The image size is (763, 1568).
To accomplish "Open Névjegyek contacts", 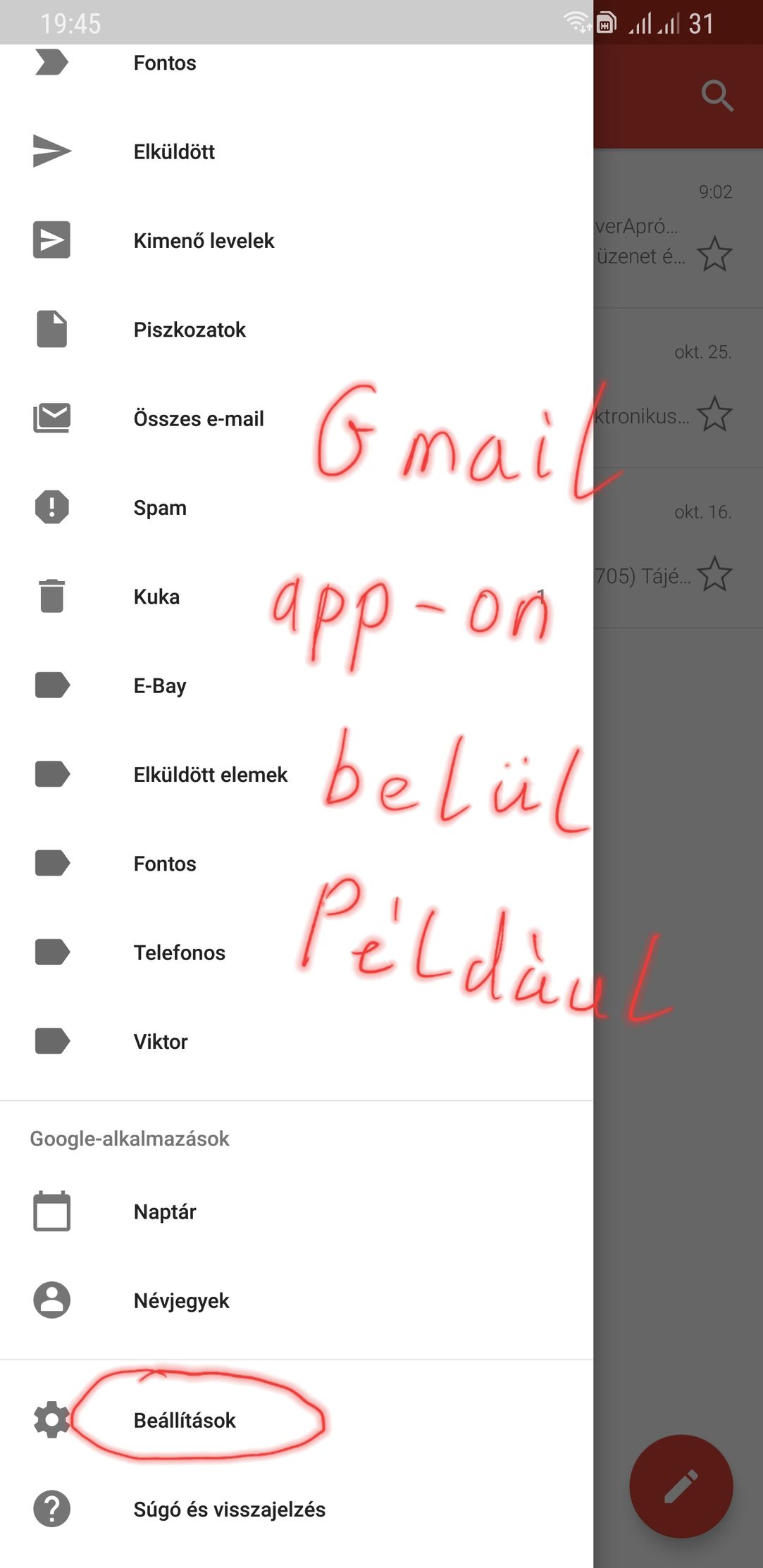I will point(181,1300).
